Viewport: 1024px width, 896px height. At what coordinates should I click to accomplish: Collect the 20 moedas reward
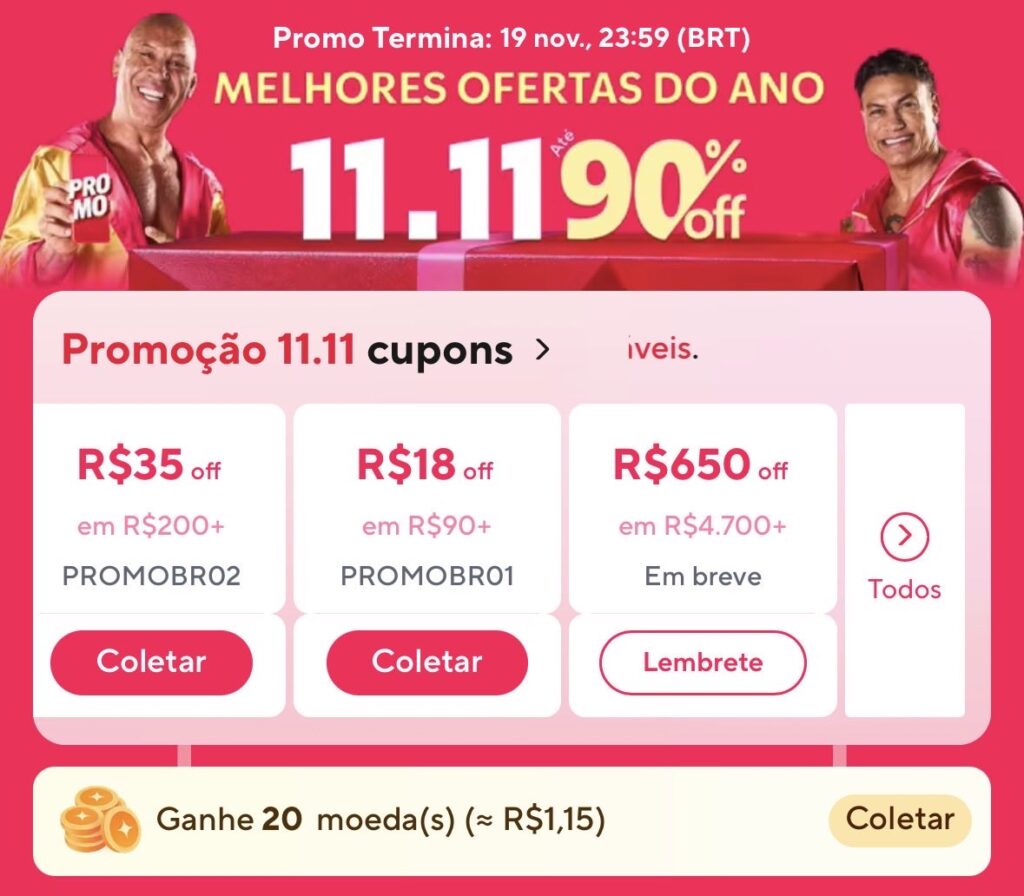(x=899, y=820)
